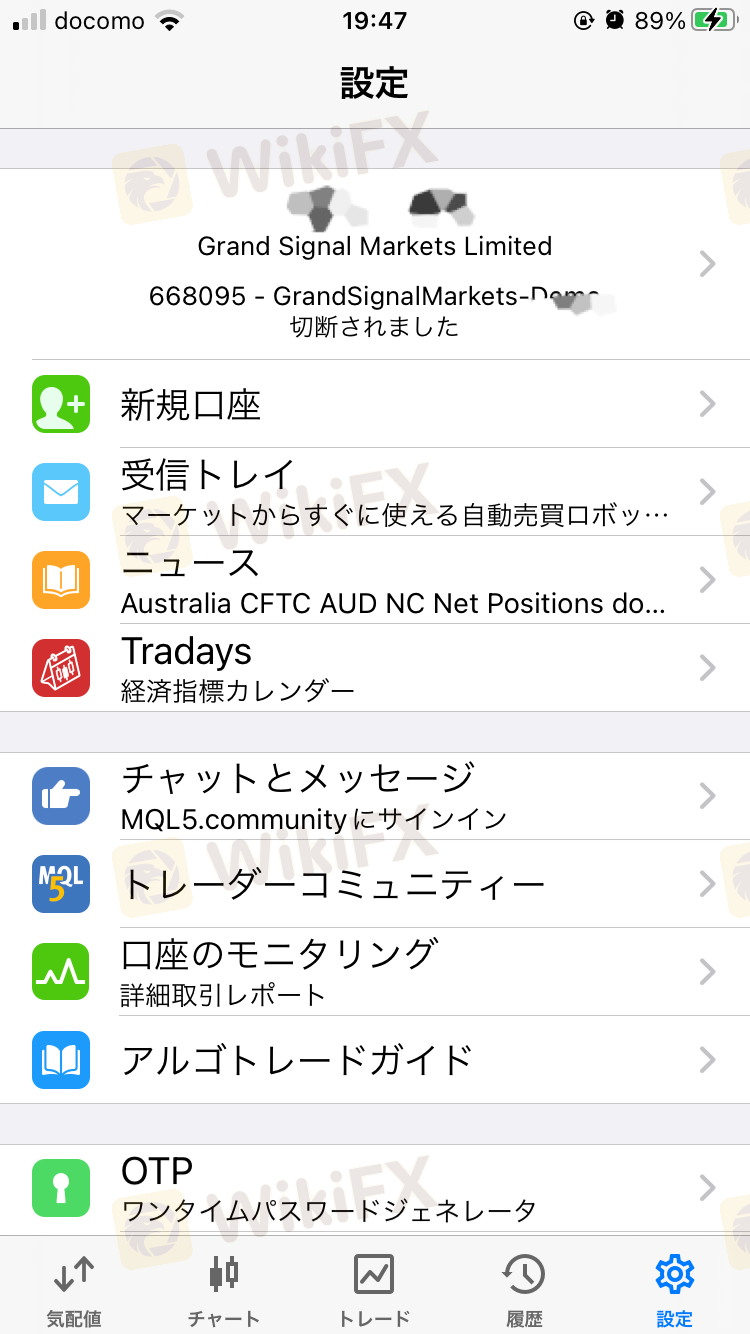Open the Grand Signal Markets account row

[x=375, y=264]
